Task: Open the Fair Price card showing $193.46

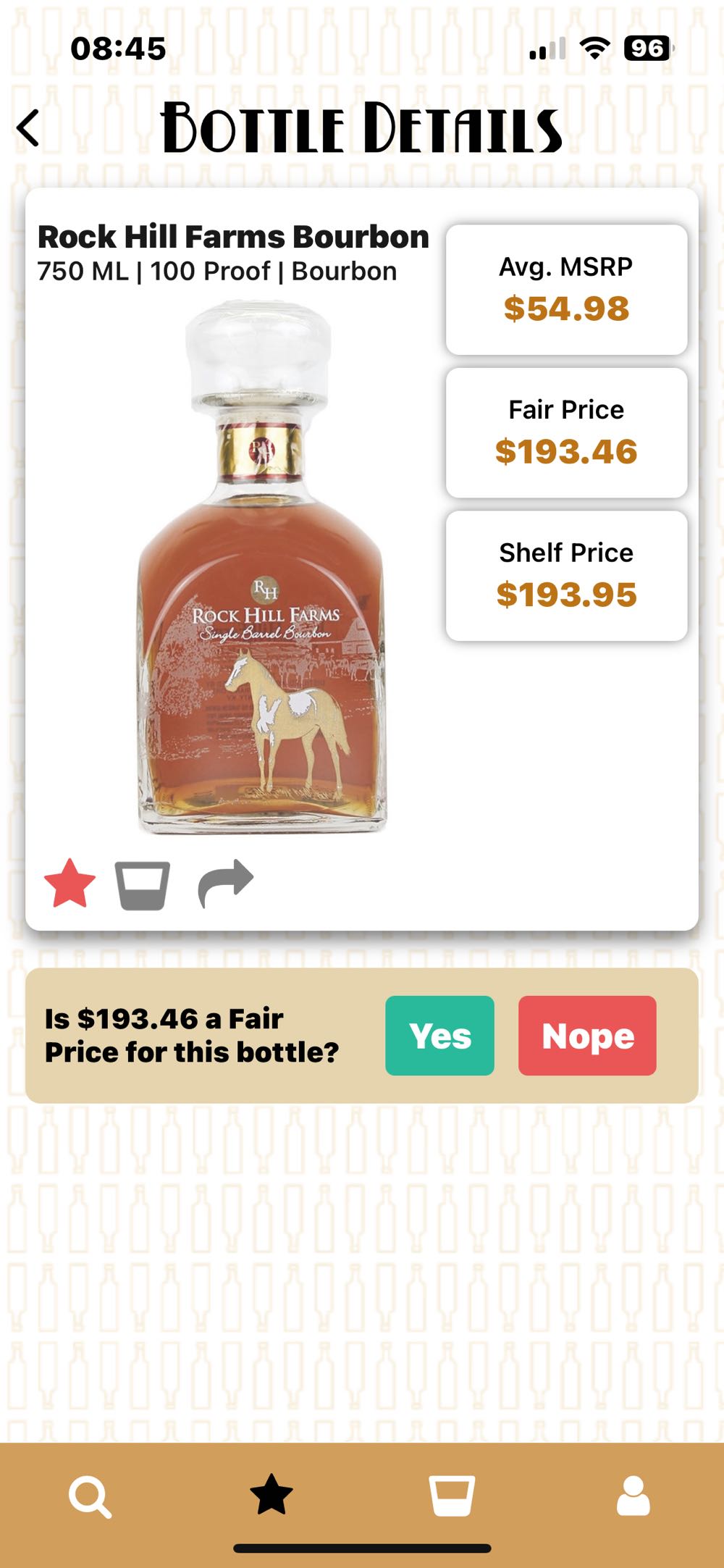Action: [566, 432]
